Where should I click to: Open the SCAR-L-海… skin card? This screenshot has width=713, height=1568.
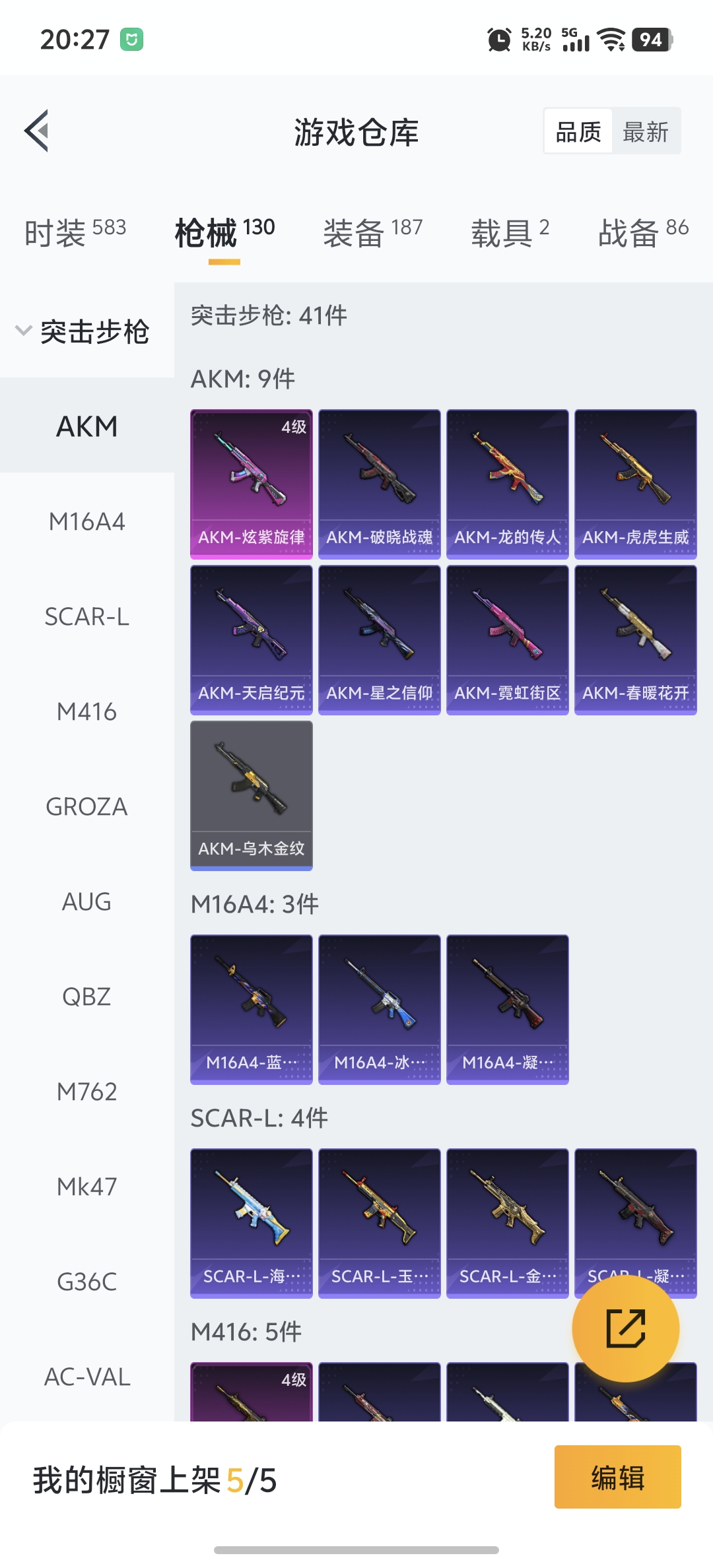[252, 1223]
